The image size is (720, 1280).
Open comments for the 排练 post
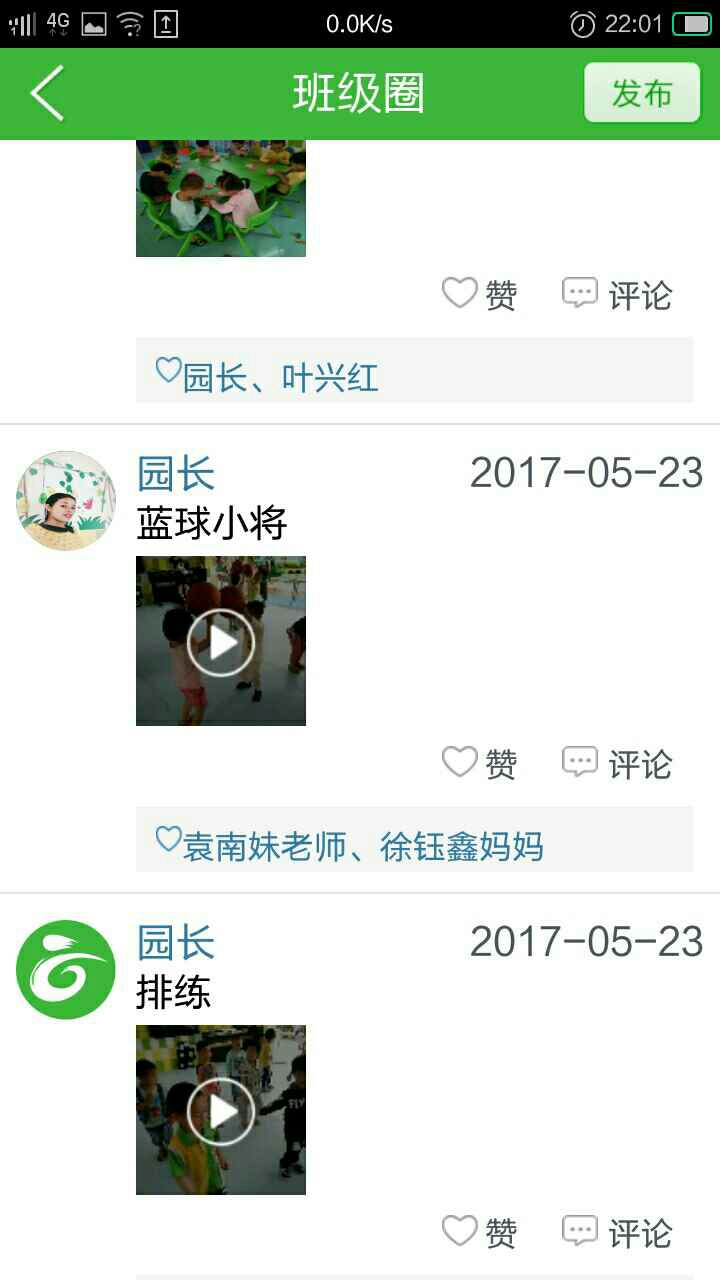(x=617, y=1232)
